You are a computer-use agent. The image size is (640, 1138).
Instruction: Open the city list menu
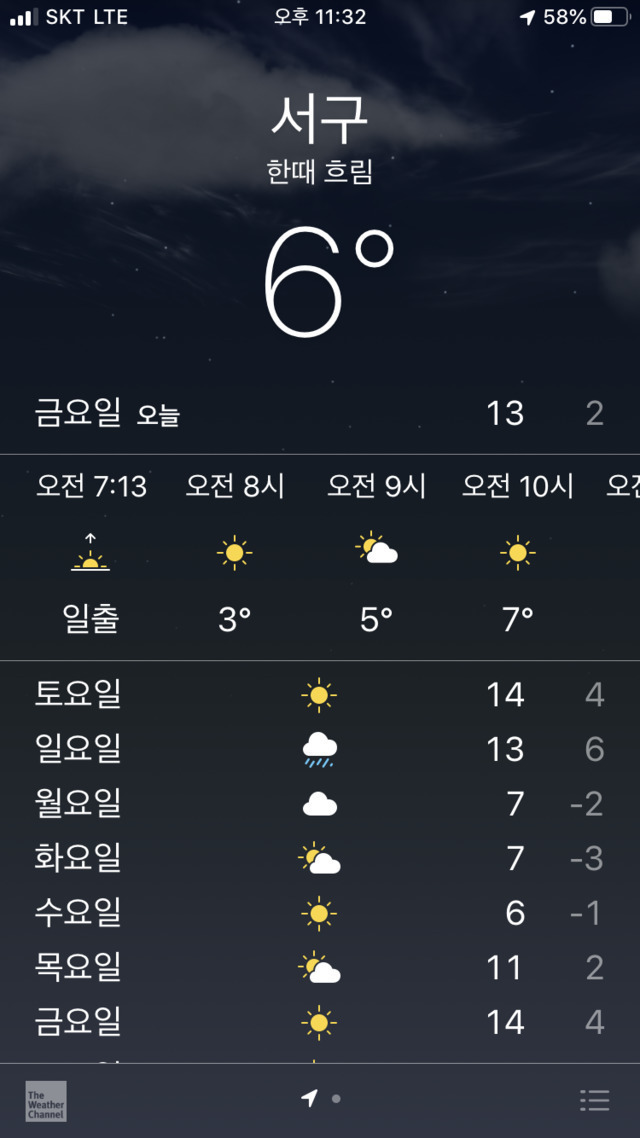594,1100
